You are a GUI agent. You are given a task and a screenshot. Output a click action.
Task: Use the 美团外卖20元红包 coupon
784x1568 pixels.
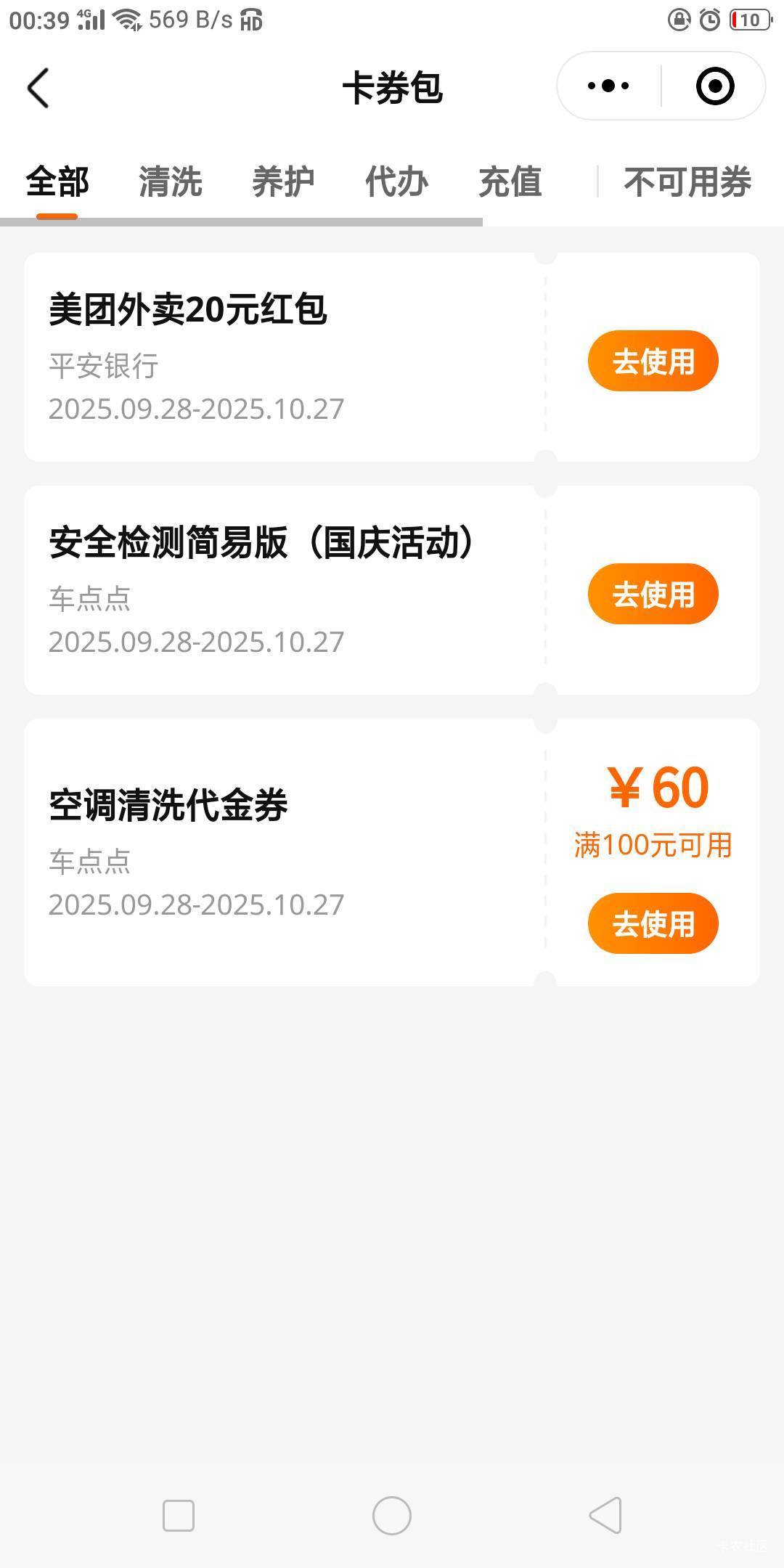[x=653, y=361]
